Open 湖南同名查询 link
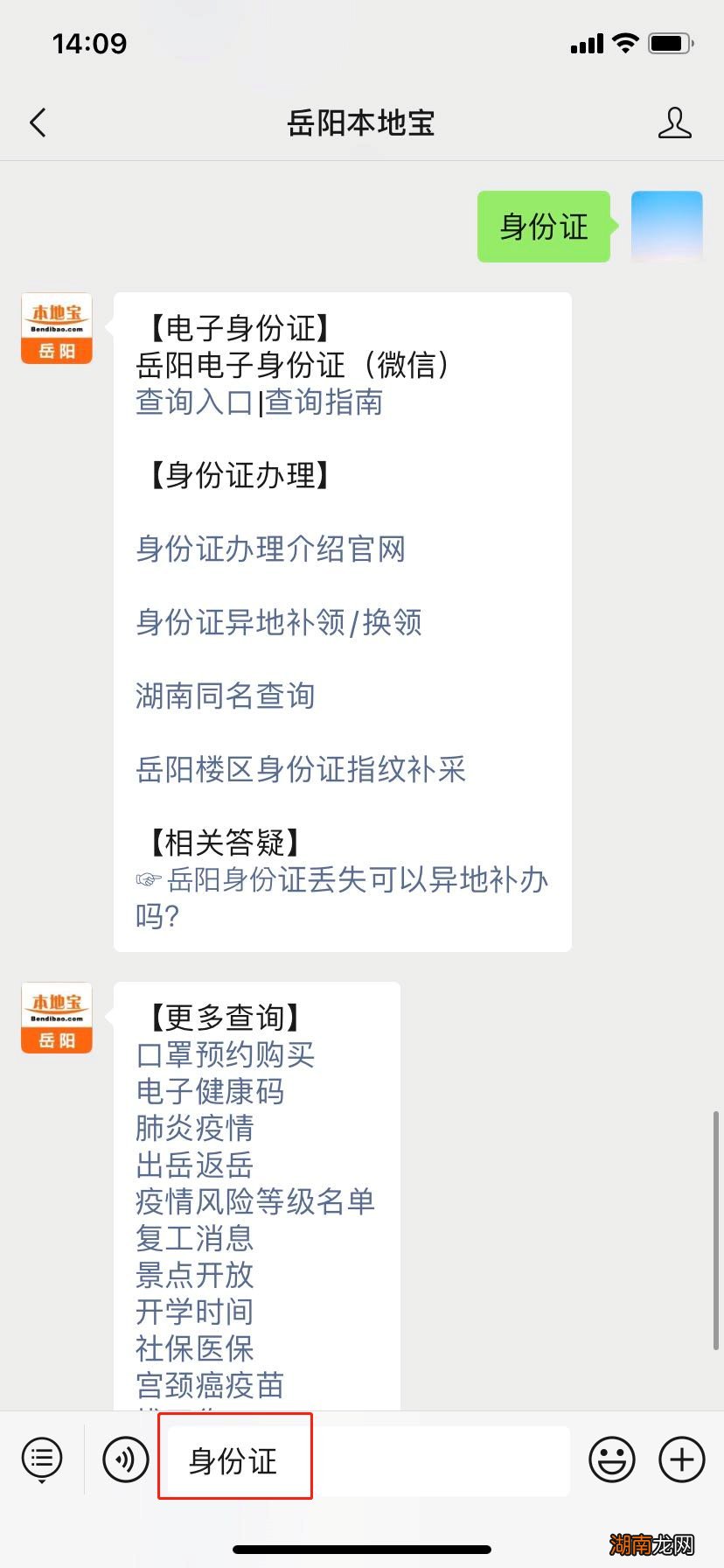 click(225, 696)
